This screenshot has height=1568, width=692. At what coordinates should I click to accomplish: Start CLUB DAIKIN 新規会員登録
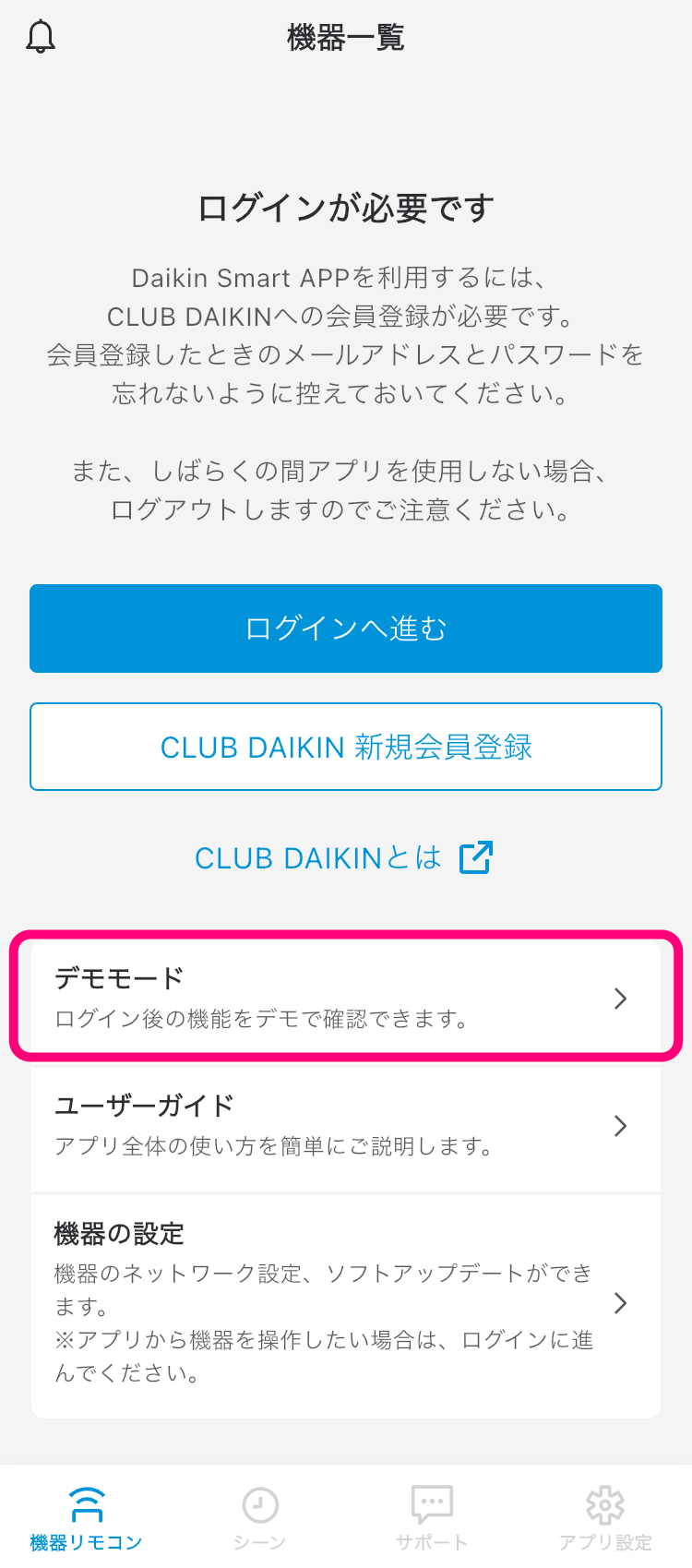[346, 747]
